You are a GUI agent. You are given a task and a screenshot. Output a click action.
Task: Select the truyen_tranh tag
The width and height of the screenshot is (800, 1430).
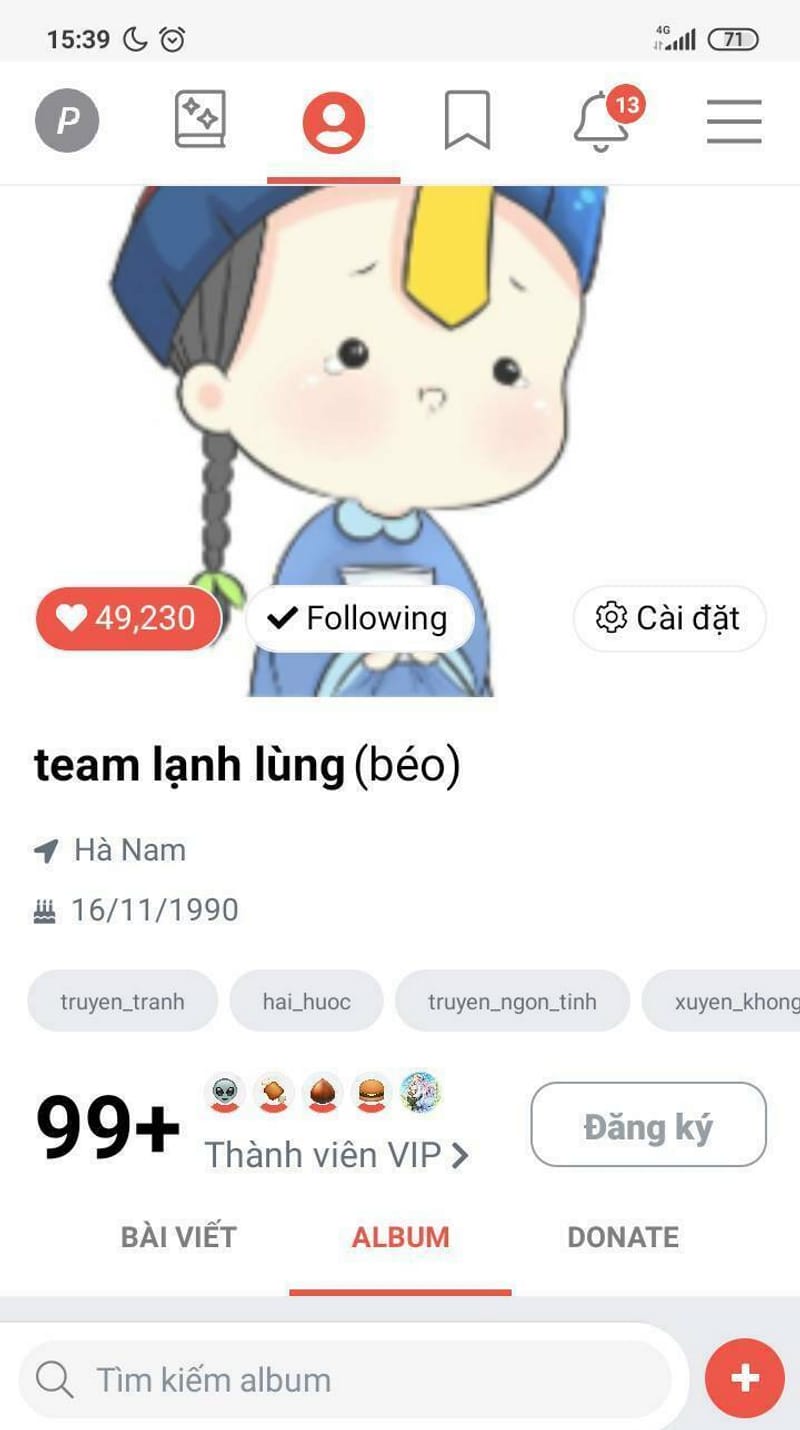coord(122,1001)
